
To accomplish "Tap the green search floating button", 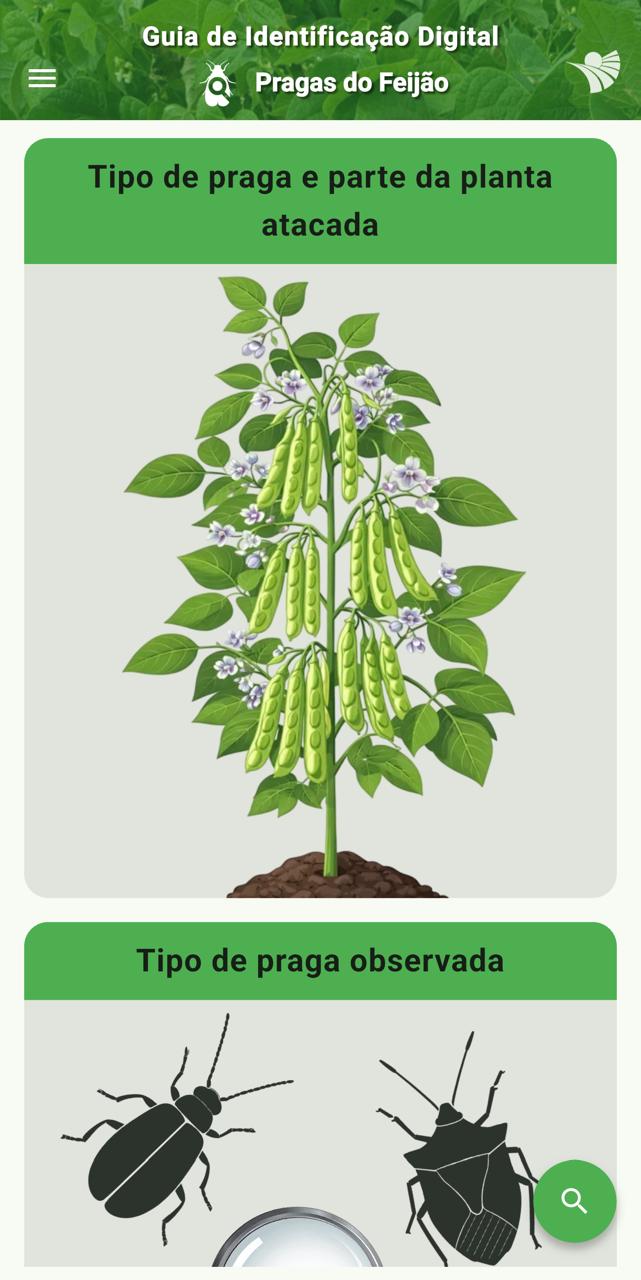I will click(x=574, y=1200).
